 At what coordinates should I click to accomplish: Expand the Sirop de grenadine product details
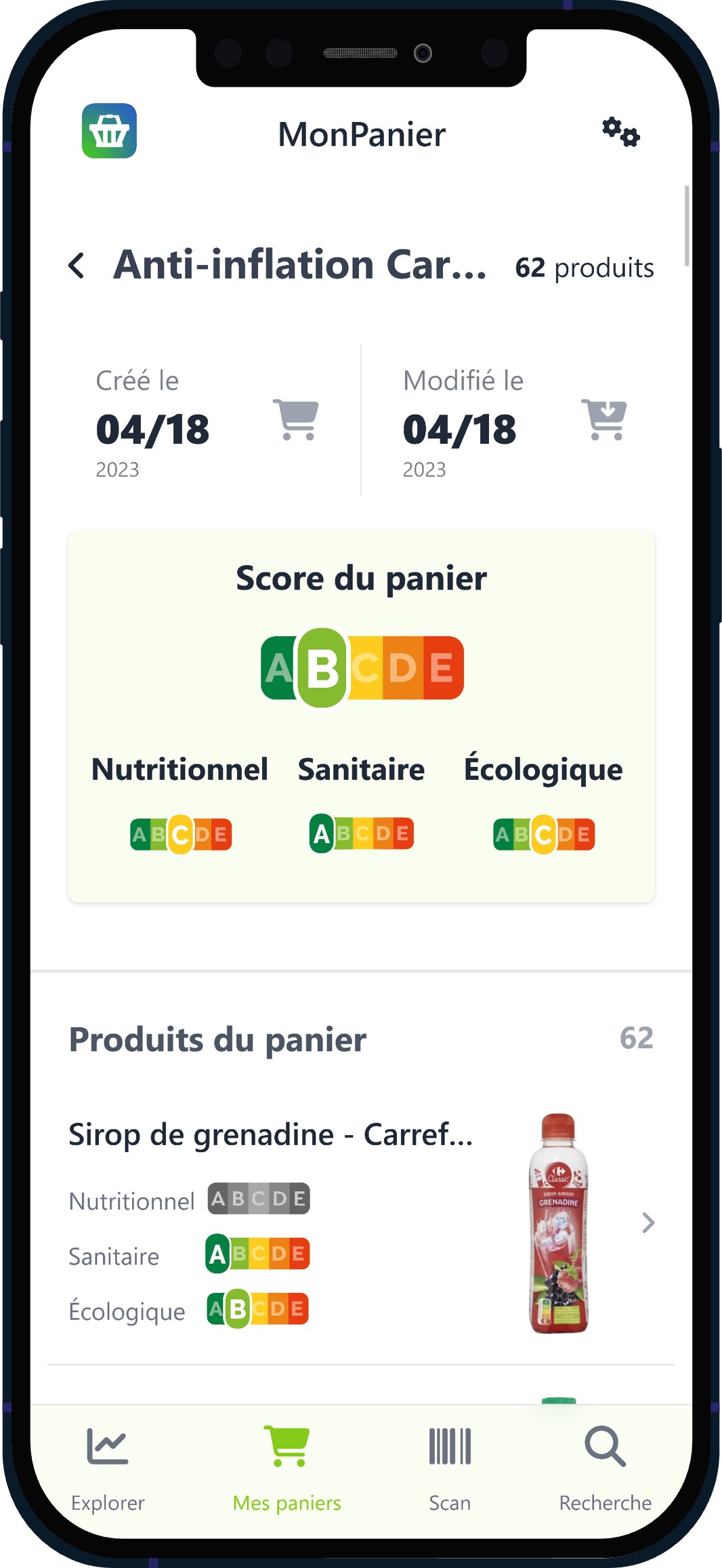pos(648,1223)
